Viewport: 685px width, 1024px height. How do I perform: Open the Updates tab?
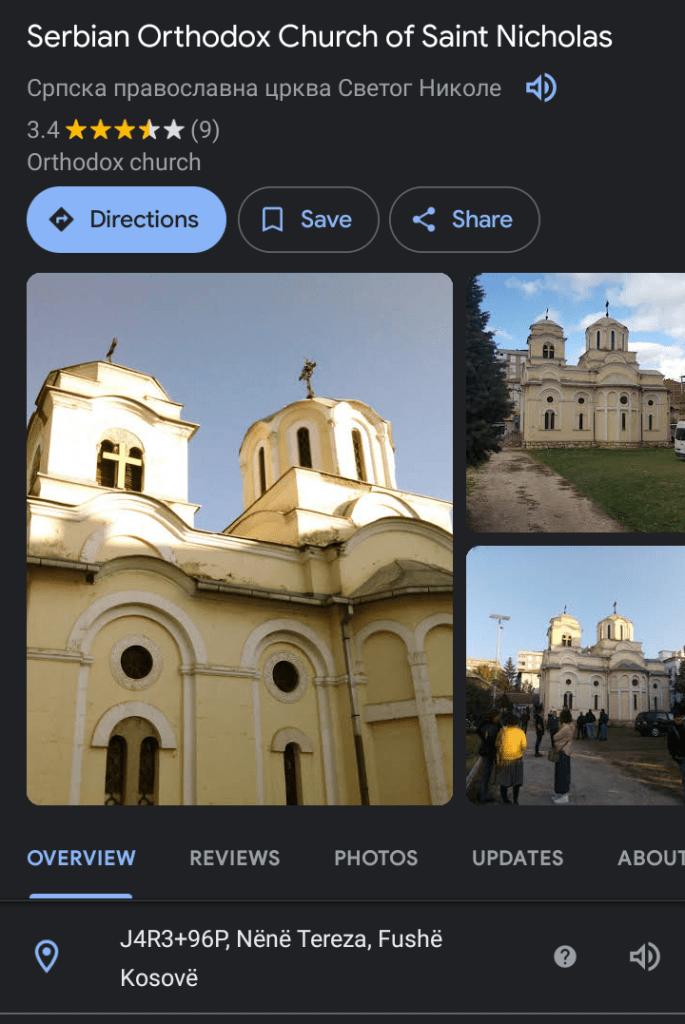pos(517,858)
